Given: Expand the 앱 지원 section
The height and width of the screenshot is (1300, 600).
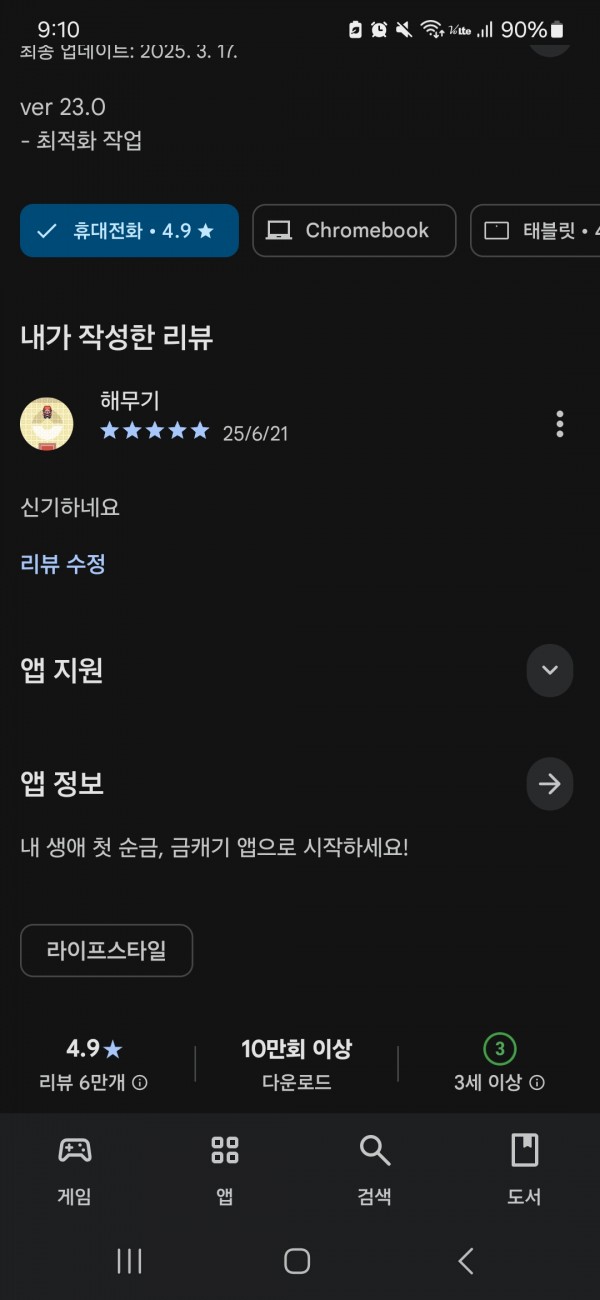Looking at the screenshot, I should (x=550, y=670).
